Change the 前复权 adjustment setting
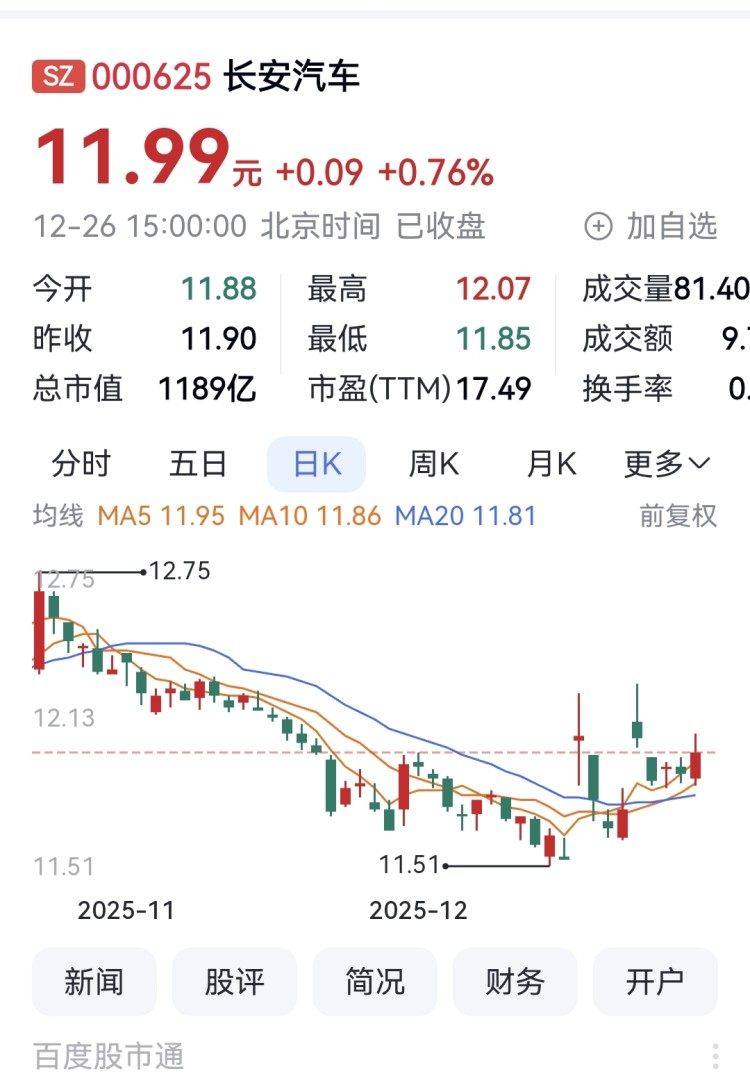Viewport: 750px width, 1076px height. pos(678,516)
